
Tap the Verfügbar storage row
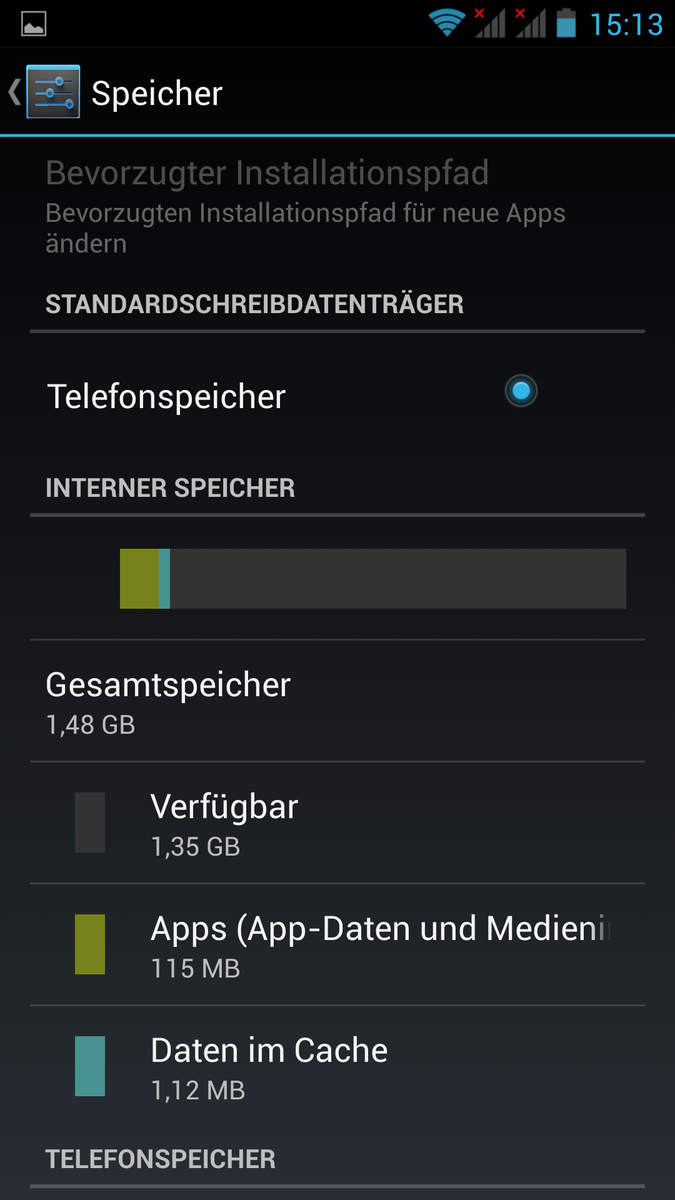tap(337, 823)
